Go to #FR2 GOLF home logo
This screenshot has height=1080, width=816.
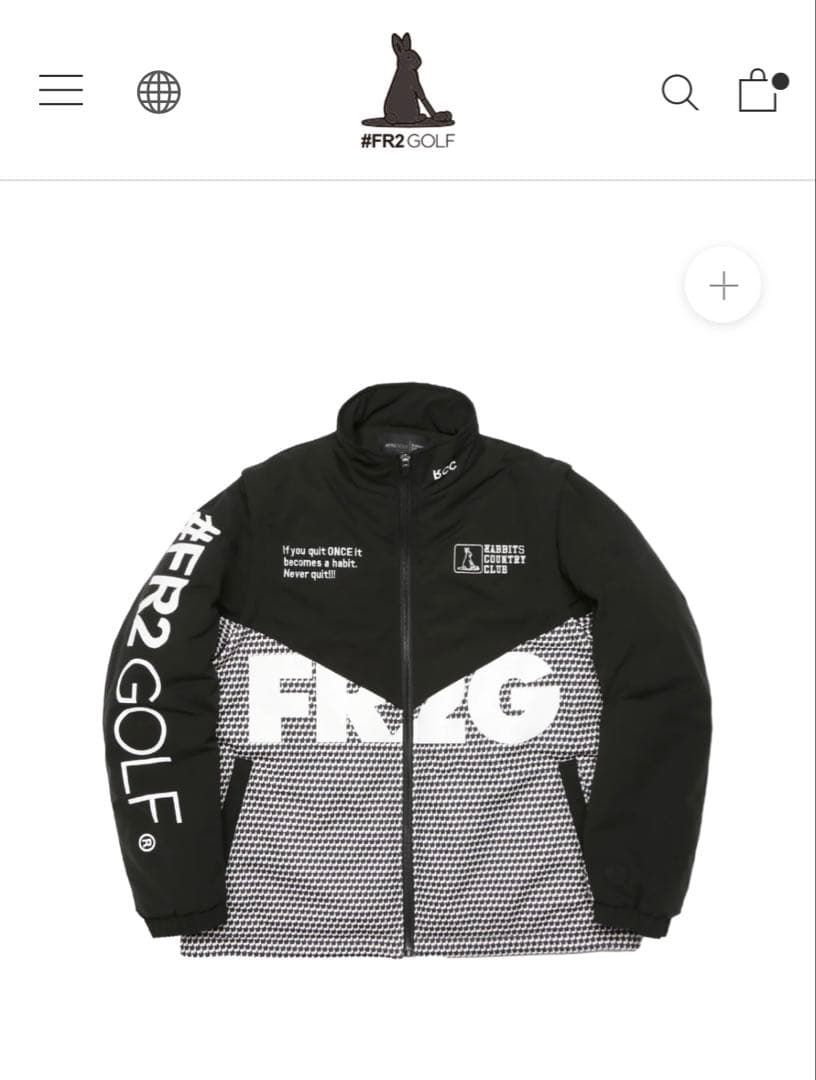tap(407, 92)
